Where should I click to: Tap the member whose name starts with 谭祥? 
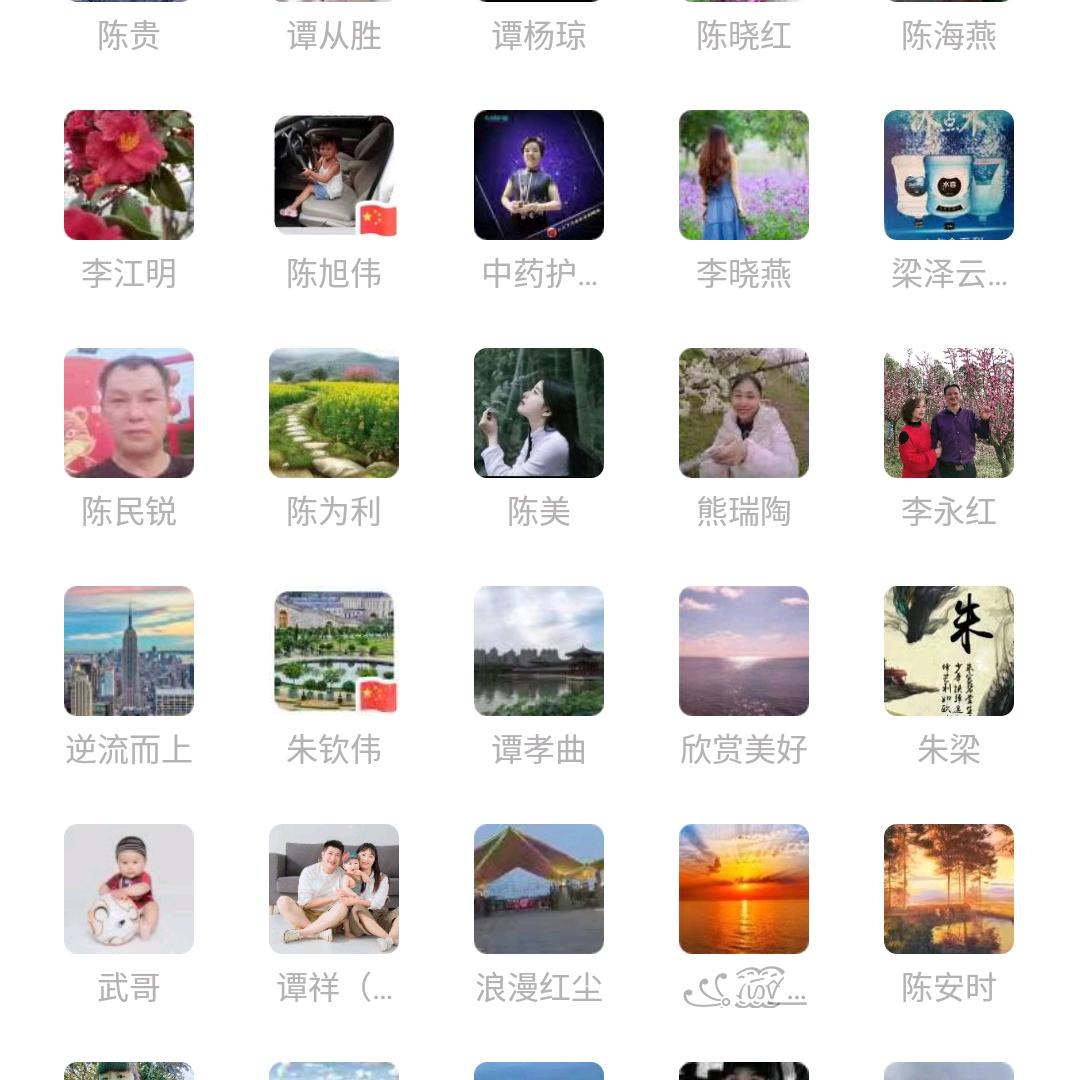click(334, 889)
